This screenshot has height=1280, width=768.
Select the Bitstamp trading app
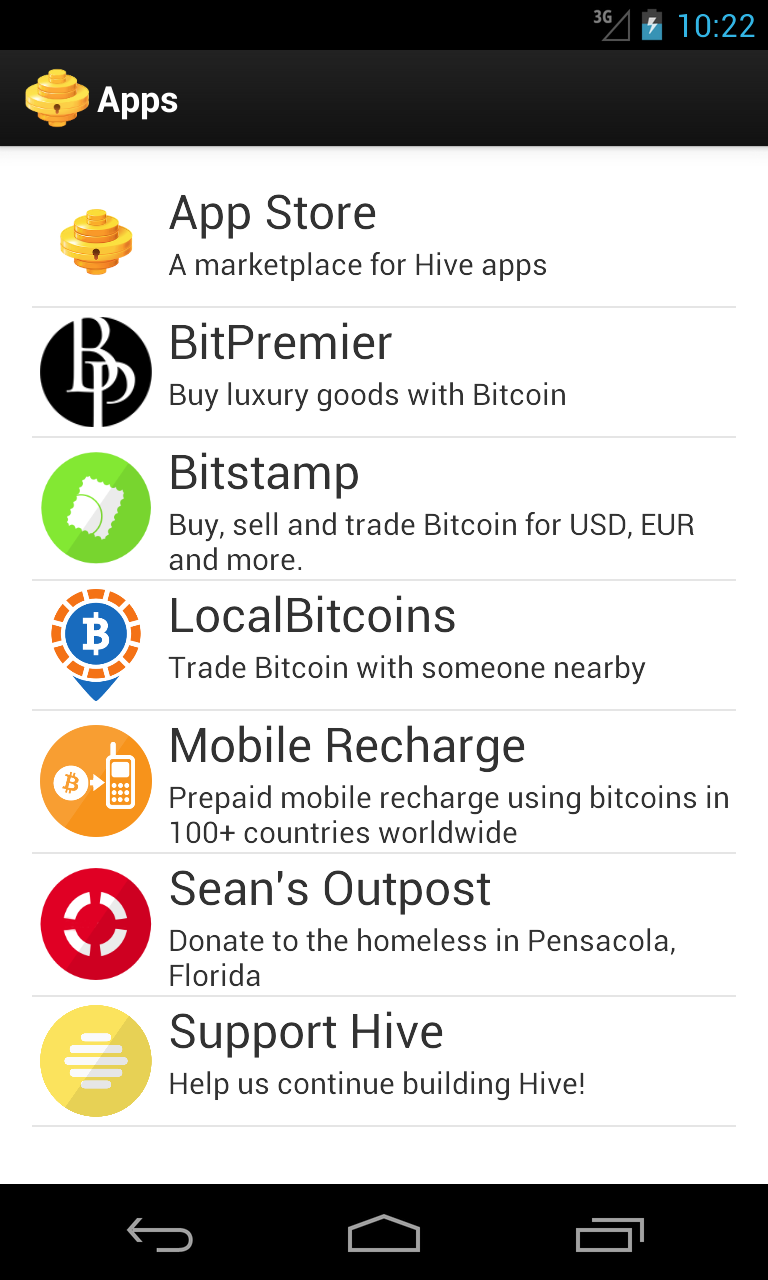[x=384, y=508]
